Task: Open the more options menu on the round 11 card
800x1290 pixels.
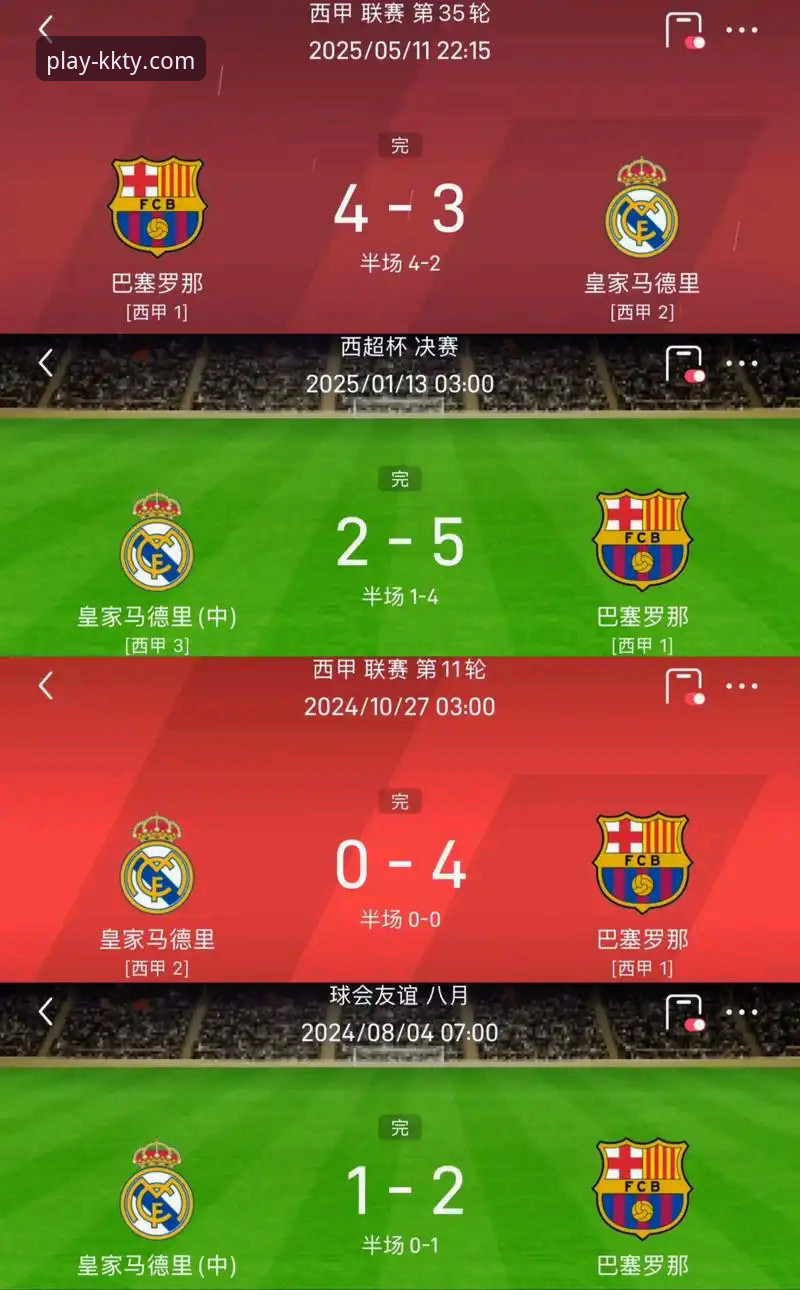Action: click(x=742, y=687)
